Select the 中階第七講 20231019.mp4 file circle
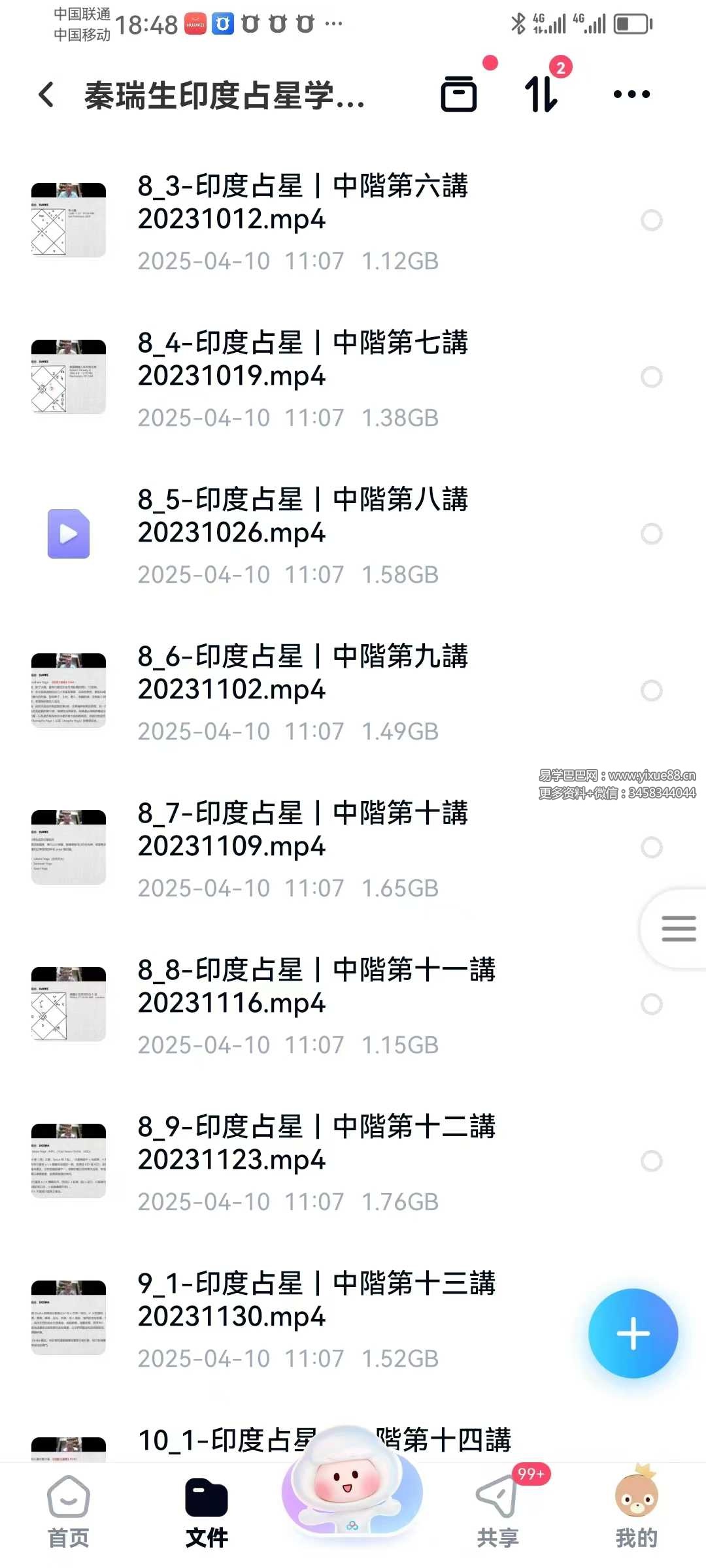This screenshot has width=706, height=1568. 651,377
